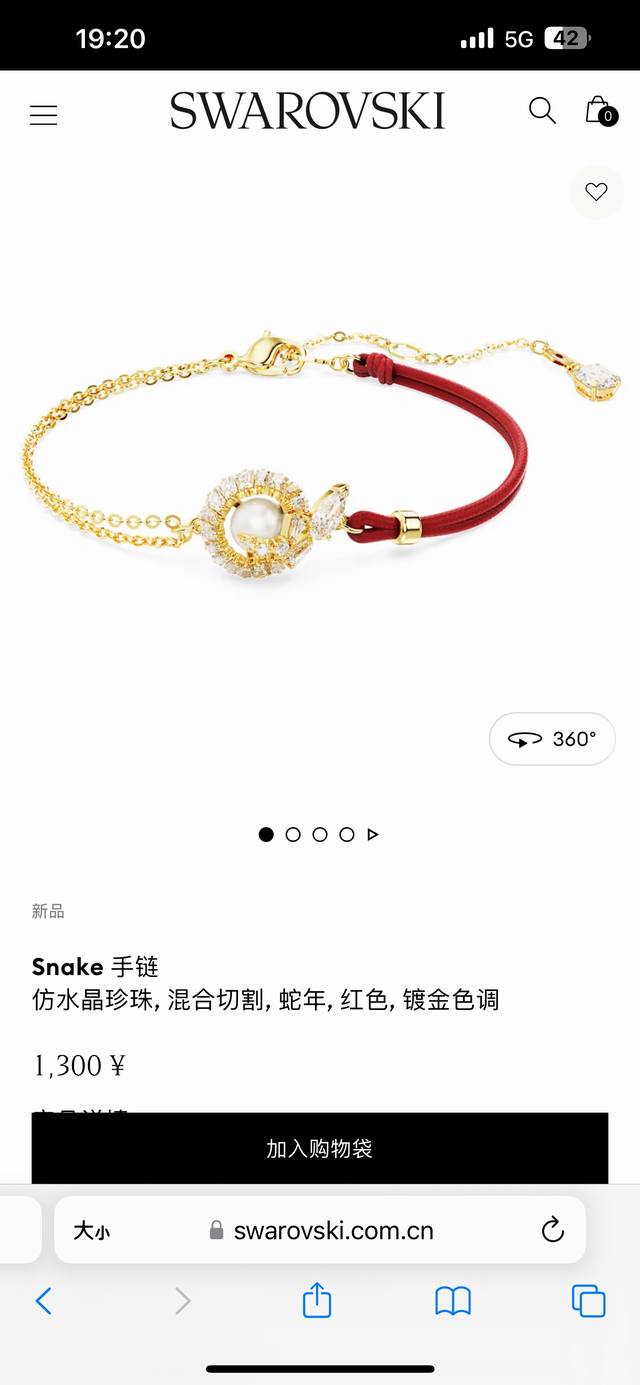
Task: Reload the swarovski.com.cn page
Action: (x=552, y=1230)
